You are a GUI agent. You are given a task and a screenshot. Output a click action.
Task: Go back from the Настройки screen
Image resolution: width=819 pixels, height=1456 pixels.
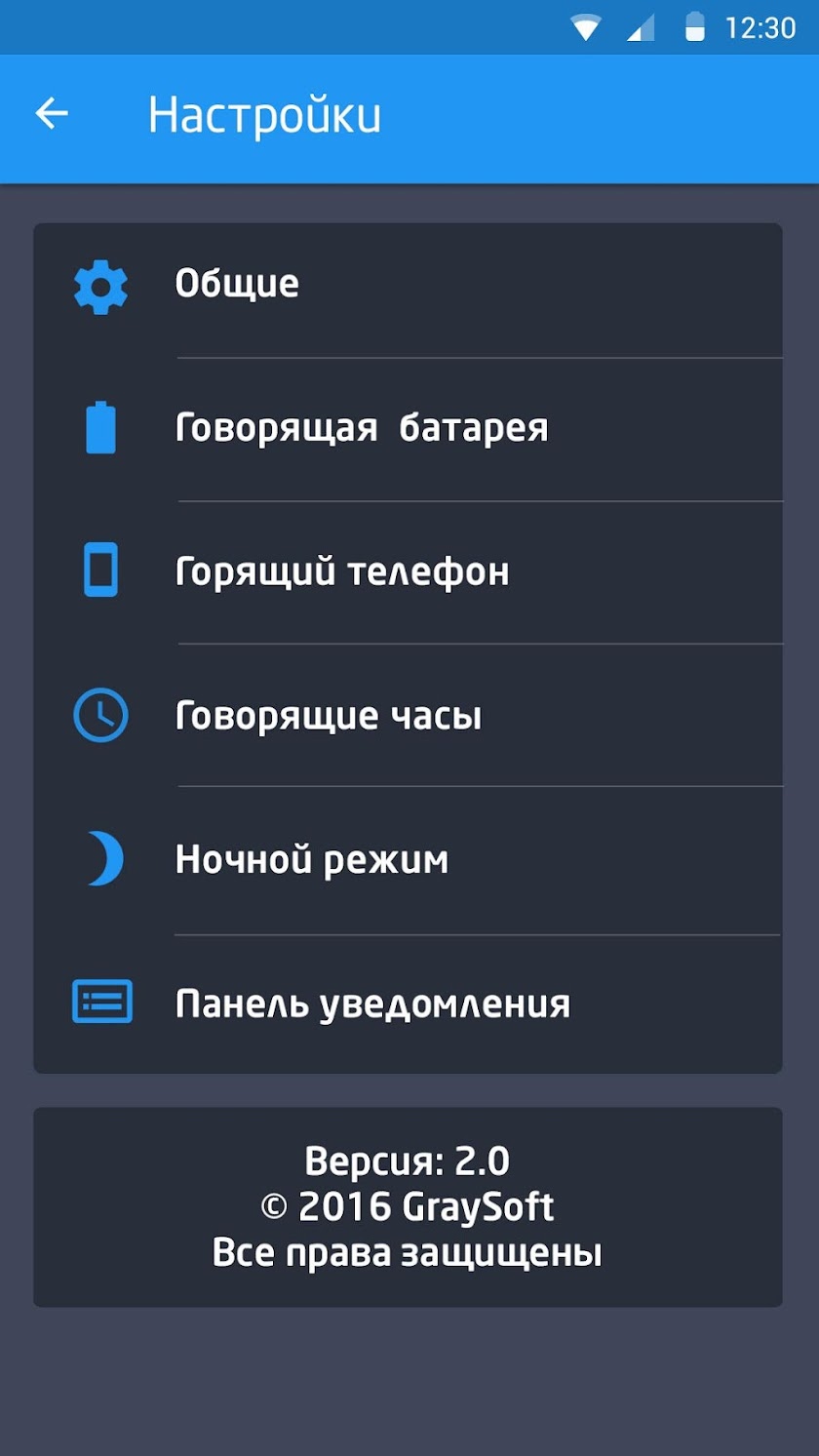pos(52,115)
